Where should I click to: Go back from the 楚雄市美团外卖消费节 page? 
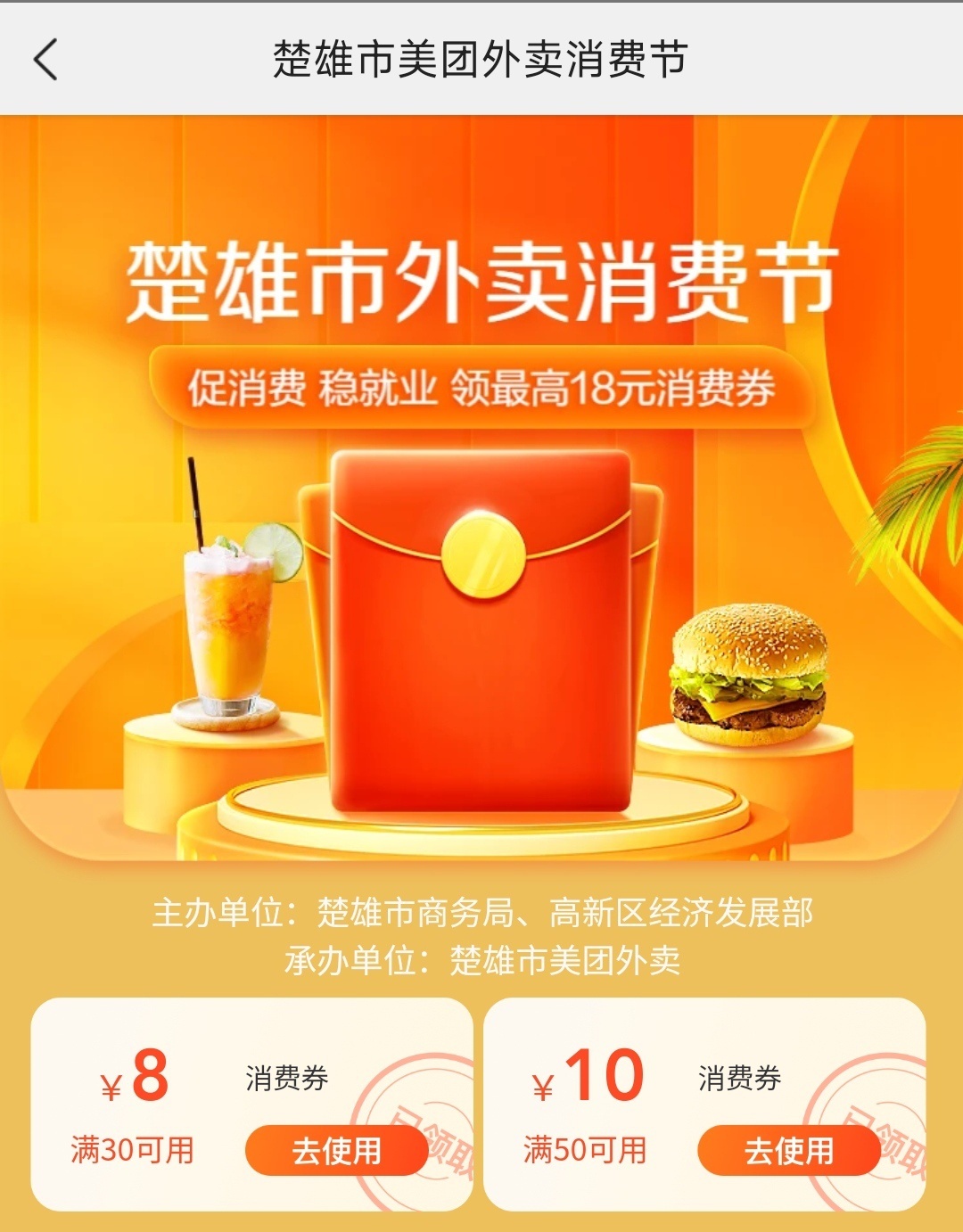46,60
